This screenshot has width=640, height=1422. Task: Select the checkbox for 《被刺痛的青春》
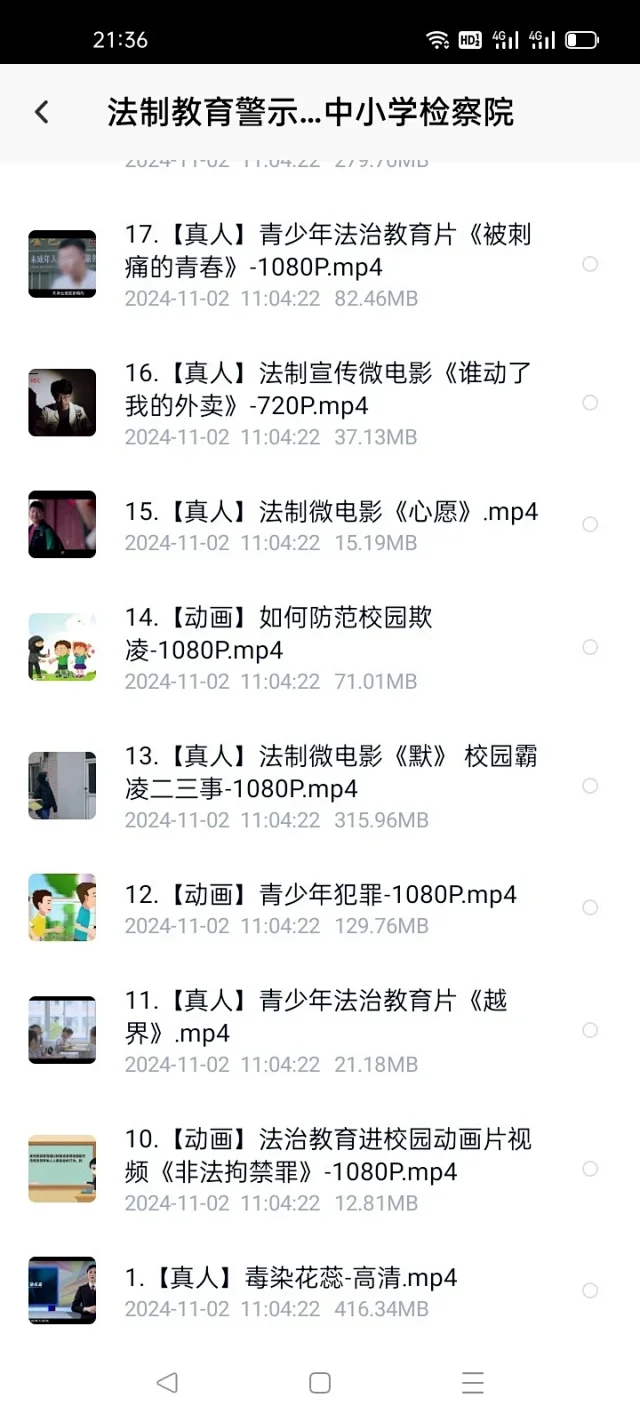pyautogui.click(x=590, y=264)
